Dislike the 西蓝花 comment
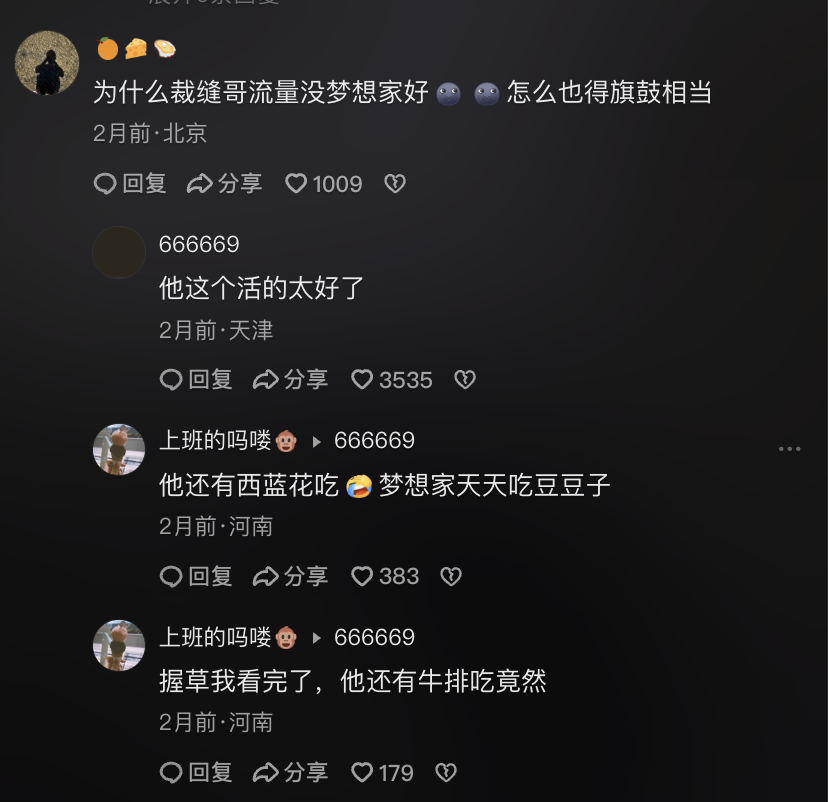 click(451, 576)
